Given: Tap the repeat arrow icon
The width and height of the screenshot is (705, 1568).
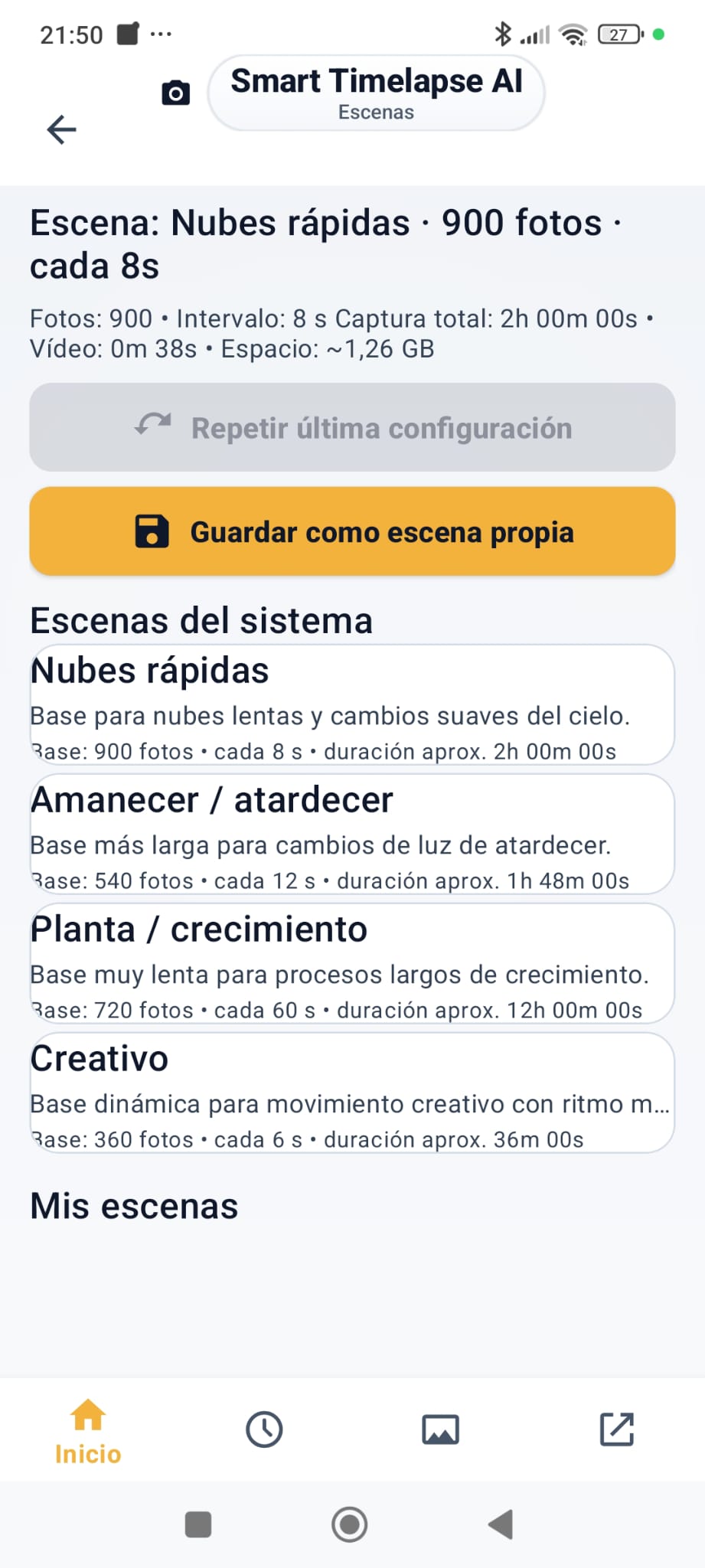Looking at the screenshot, I should tap(152, 427).
